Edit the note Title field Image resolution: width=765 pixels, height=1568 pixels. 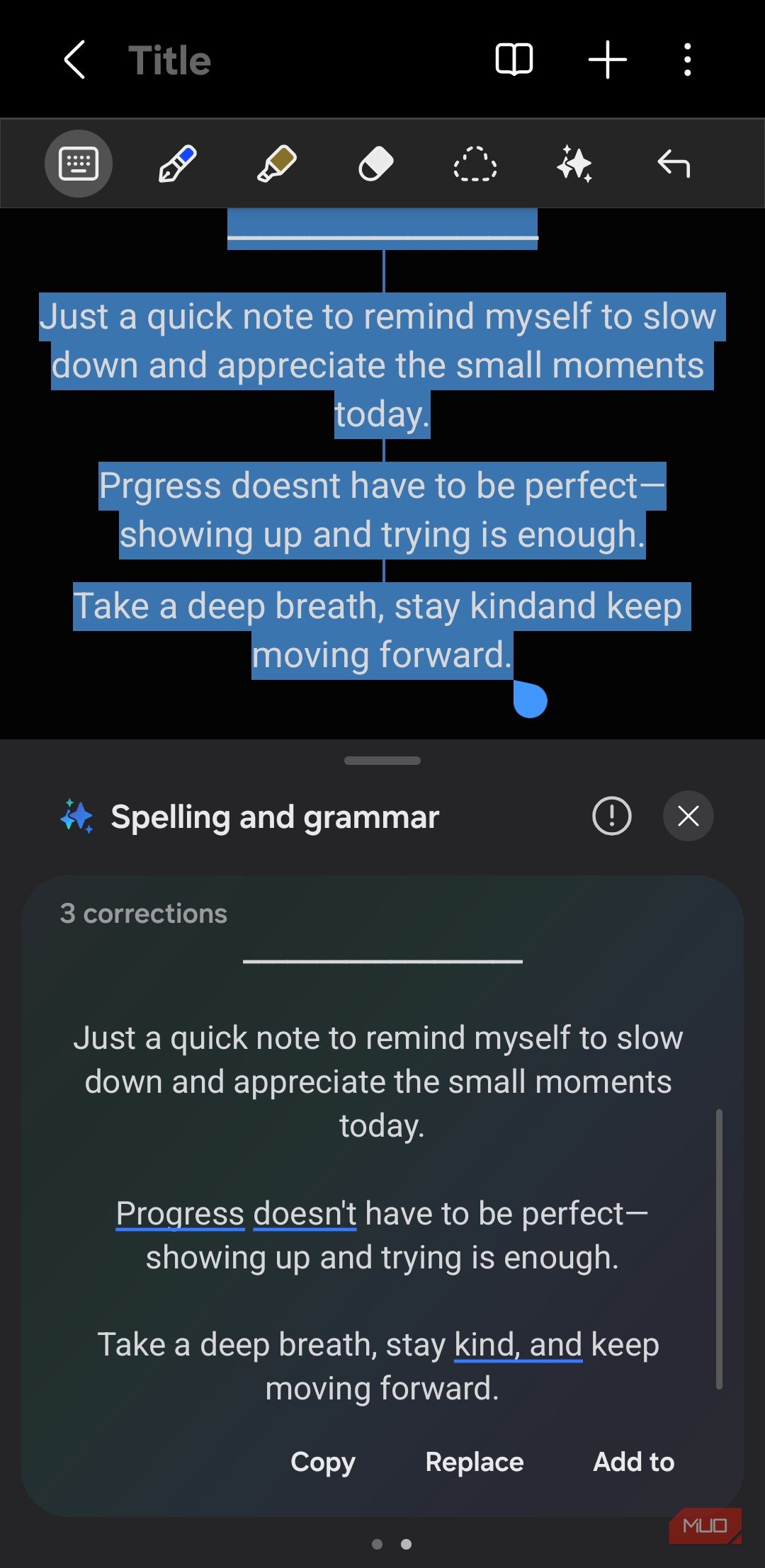(170, 60)
